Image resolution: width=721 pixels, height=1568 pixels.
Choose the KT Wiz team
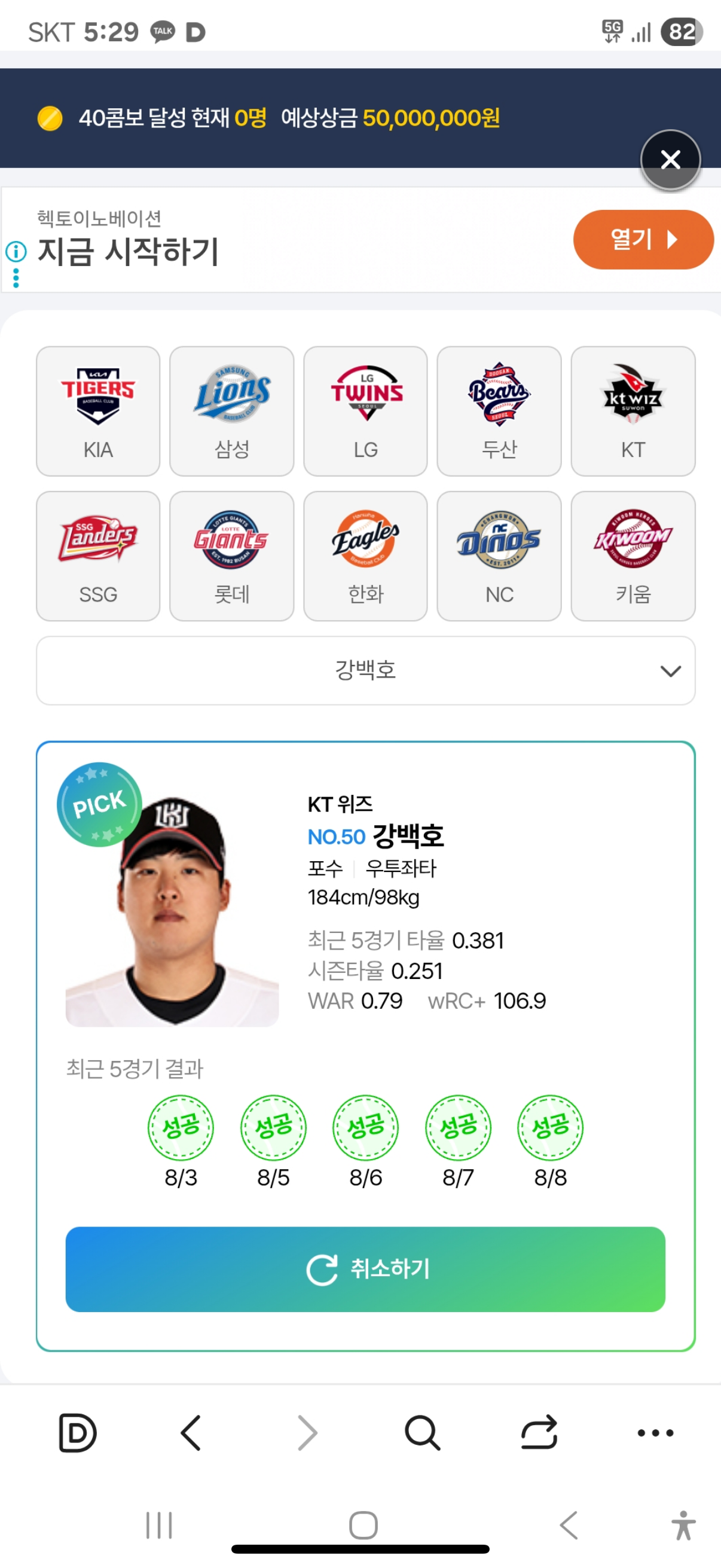633,411
